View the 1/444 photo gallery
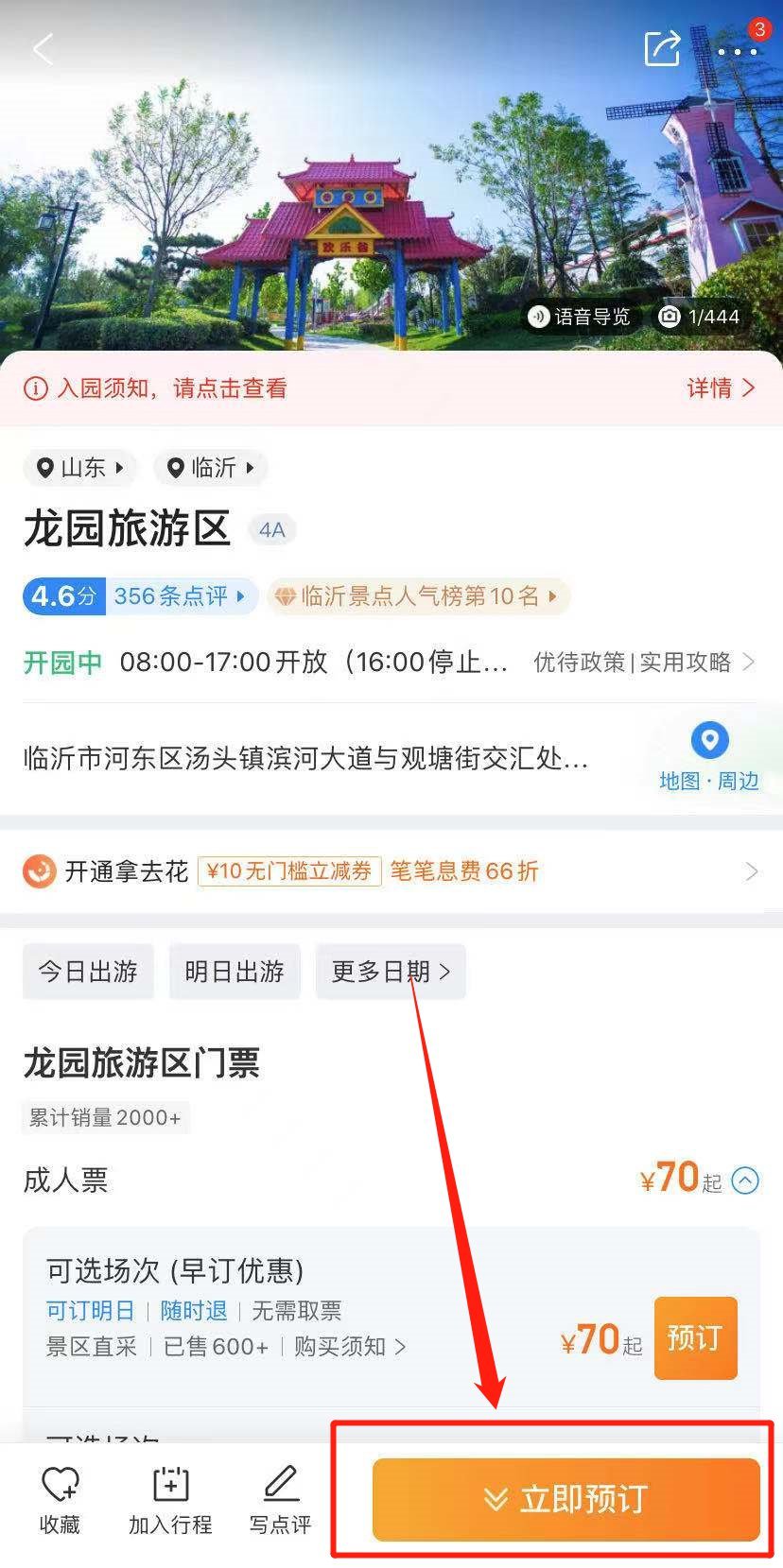 click(x=701, y=317)
